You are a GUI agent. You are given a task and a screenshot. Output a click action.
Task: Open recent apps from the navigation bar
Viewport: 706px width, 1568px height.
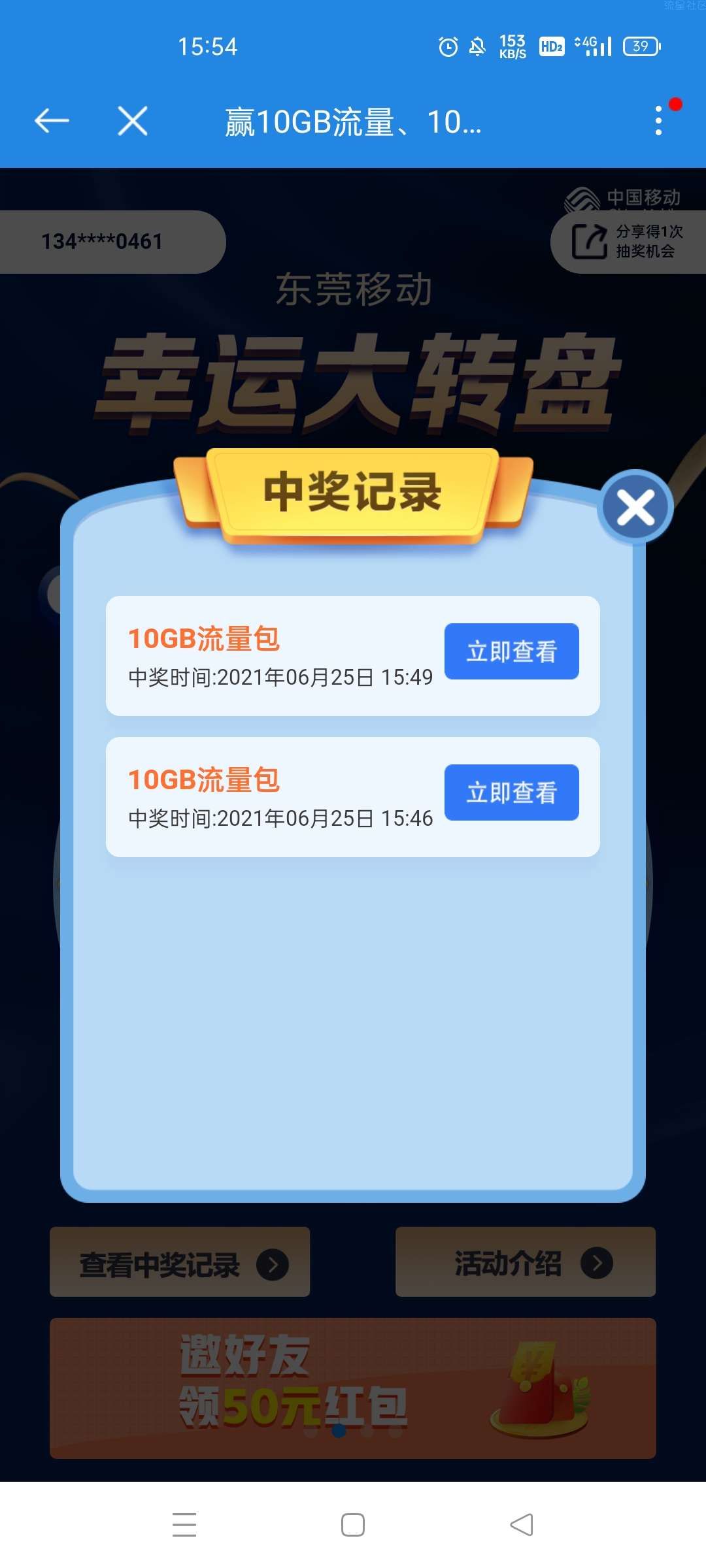click(x=184, y=1525)
